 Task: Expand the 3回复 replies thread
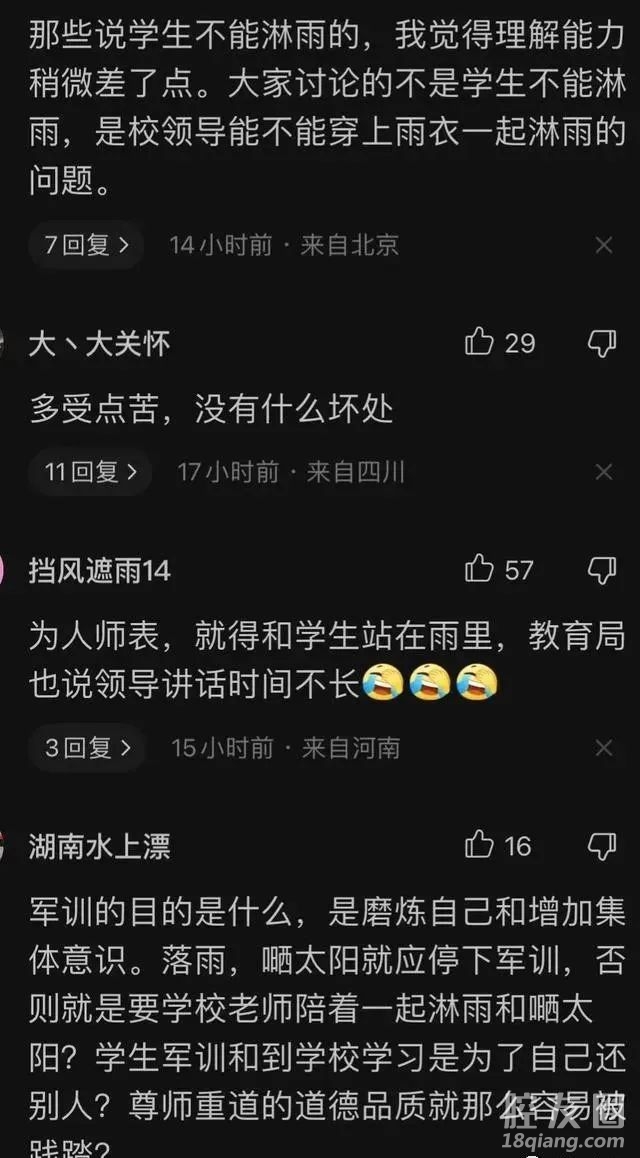(86, 748)
